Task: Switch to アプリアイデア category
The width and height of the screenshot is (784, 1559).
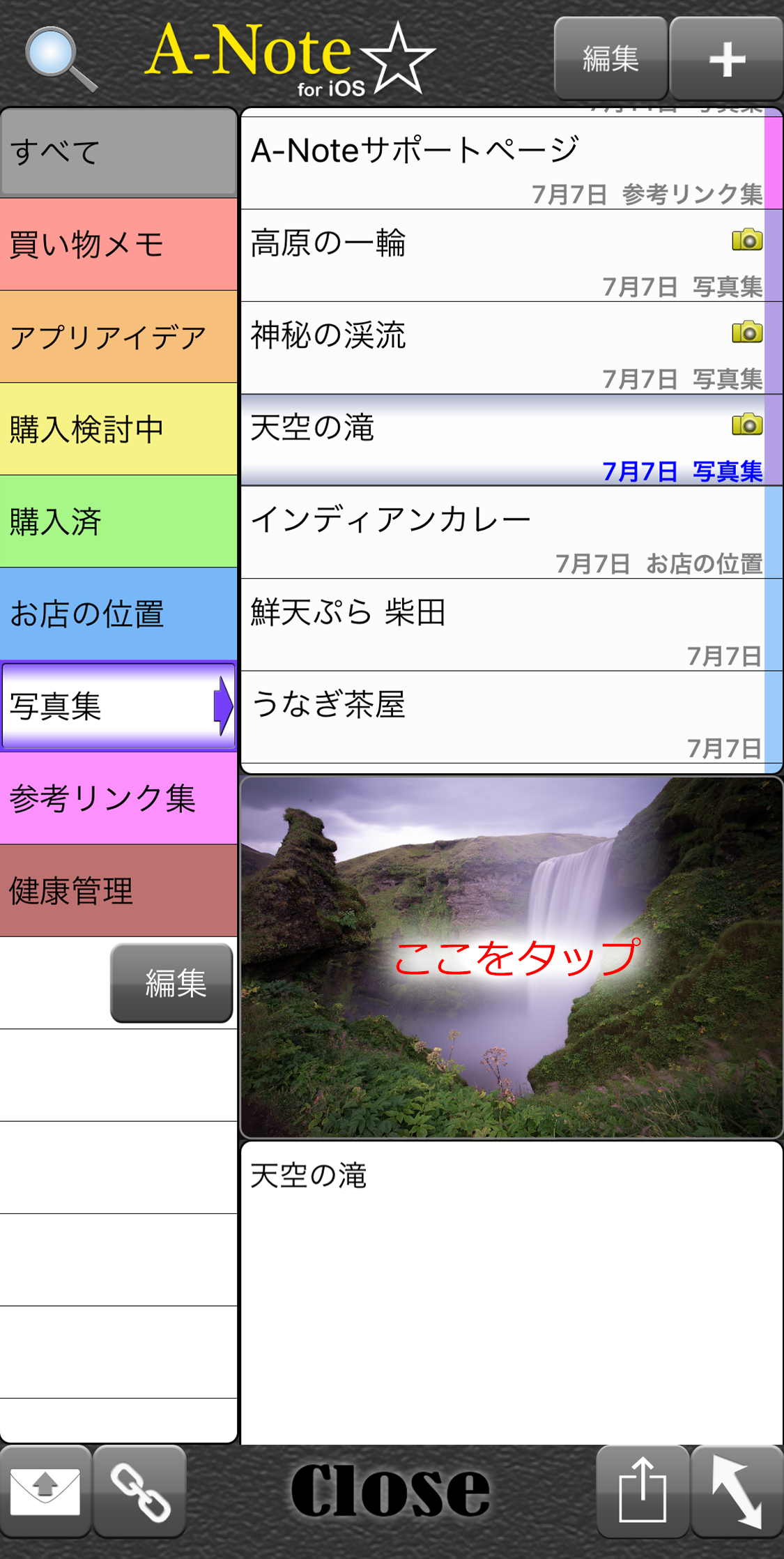Action: (x=118, y=337)
